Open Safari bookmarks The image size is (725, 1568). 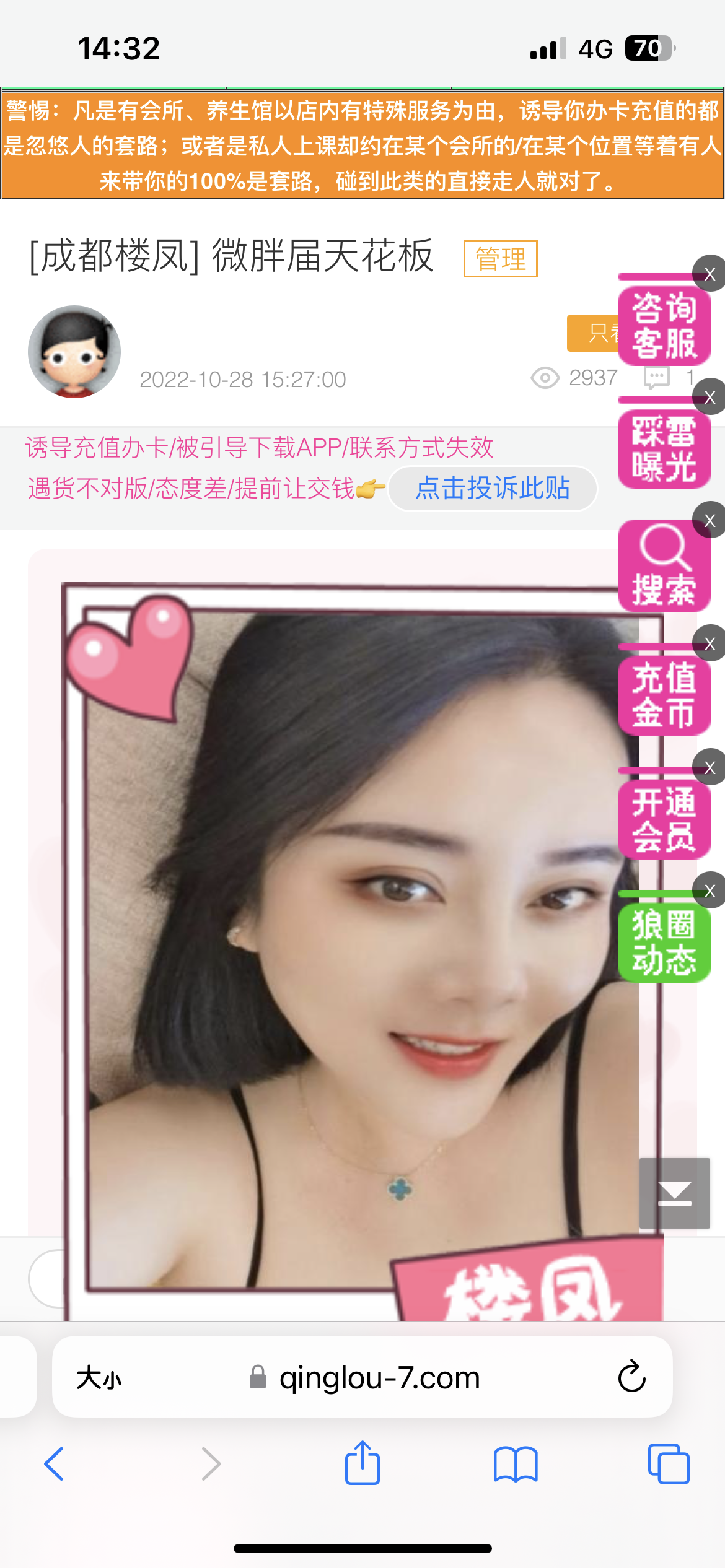pyautogui.click(x=515, y=1464)
